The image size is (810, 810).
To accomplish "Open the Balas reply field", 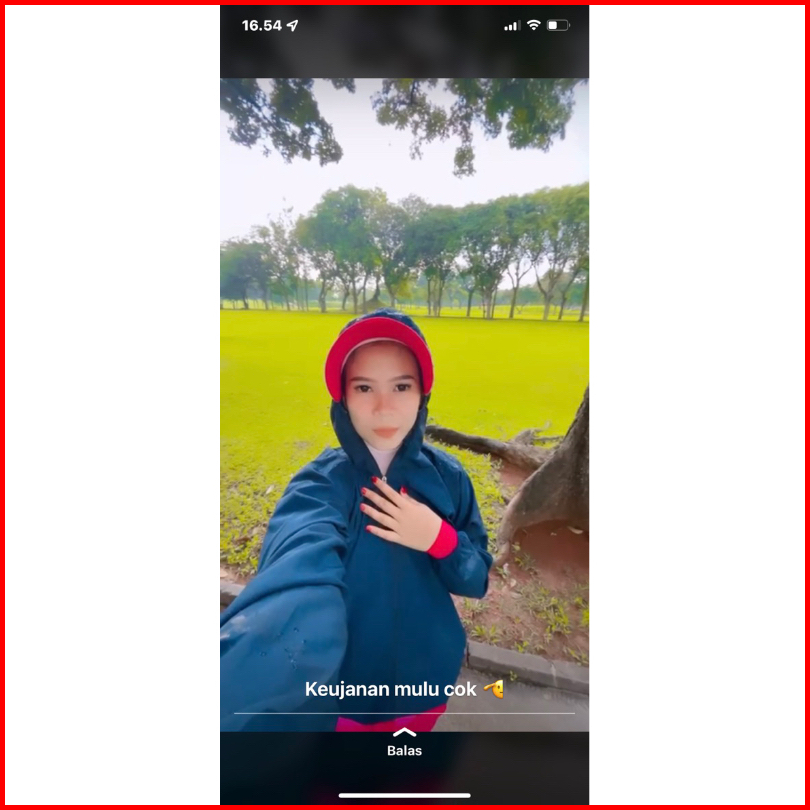I will (404, 743).
